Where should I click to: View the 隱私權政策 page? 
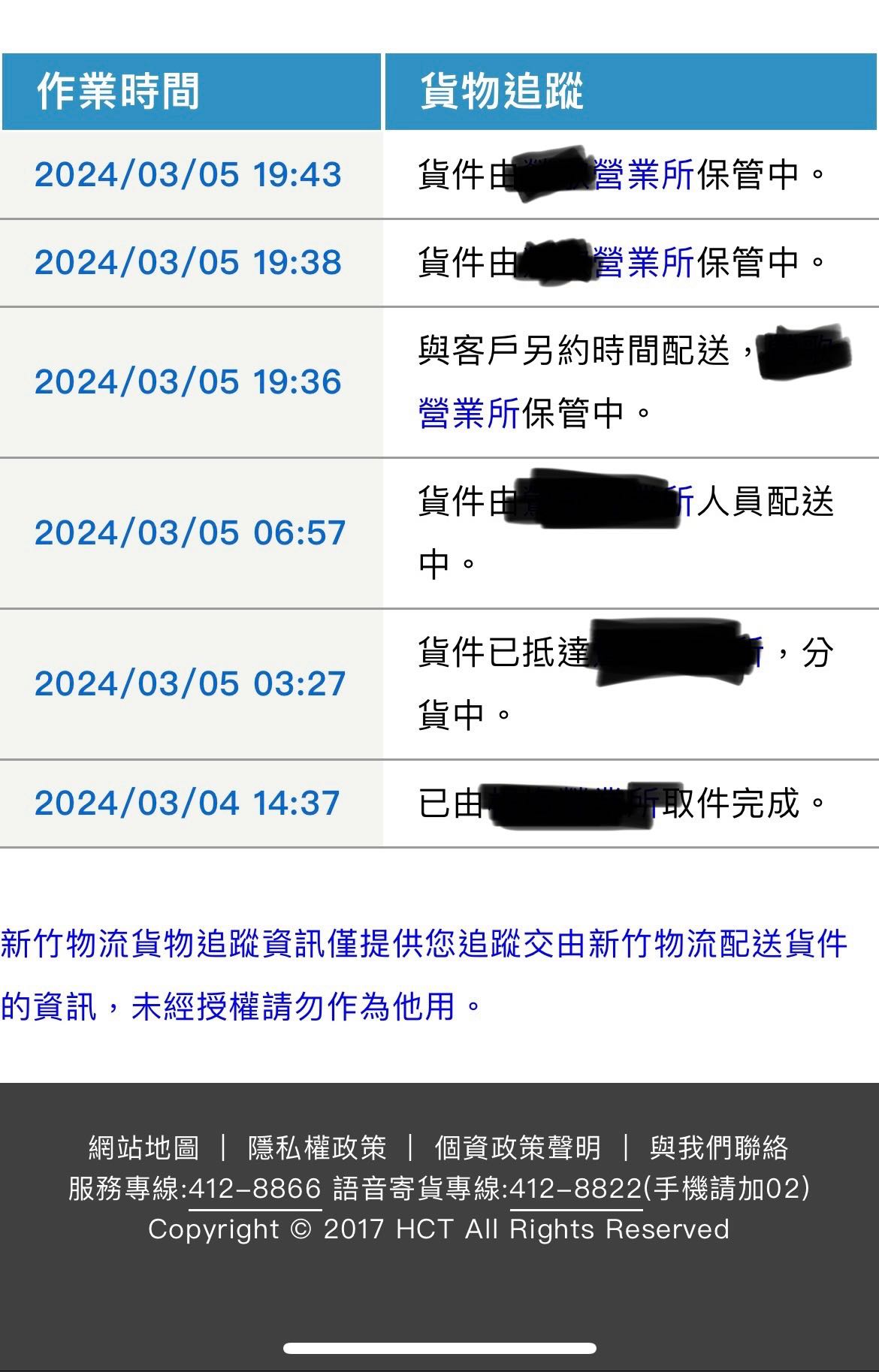click(317, 1147)
